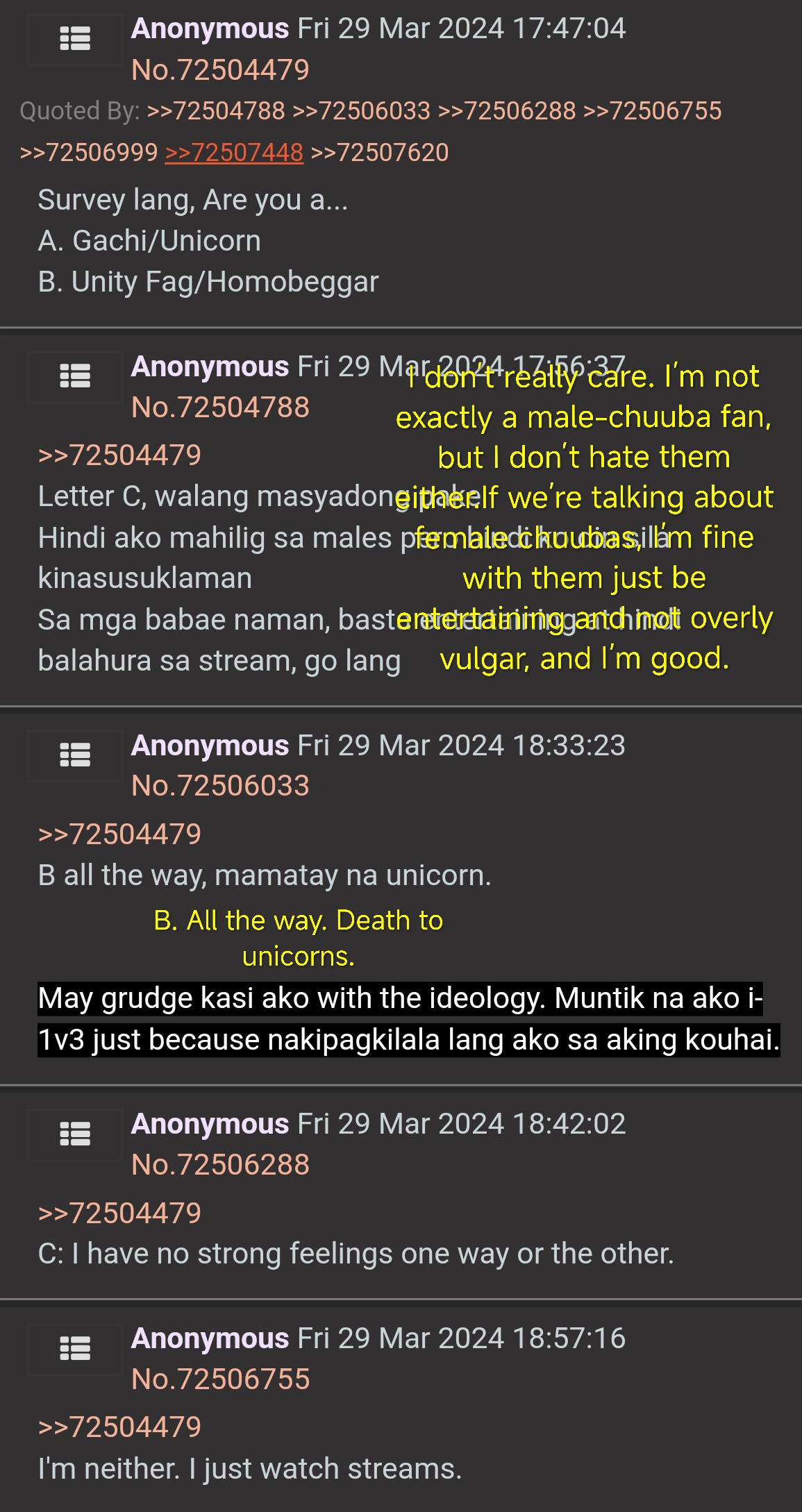Jump to >>72504479 from the 18:33:23 post
This screenshot has height=1512, width=802.
[119, 834]
